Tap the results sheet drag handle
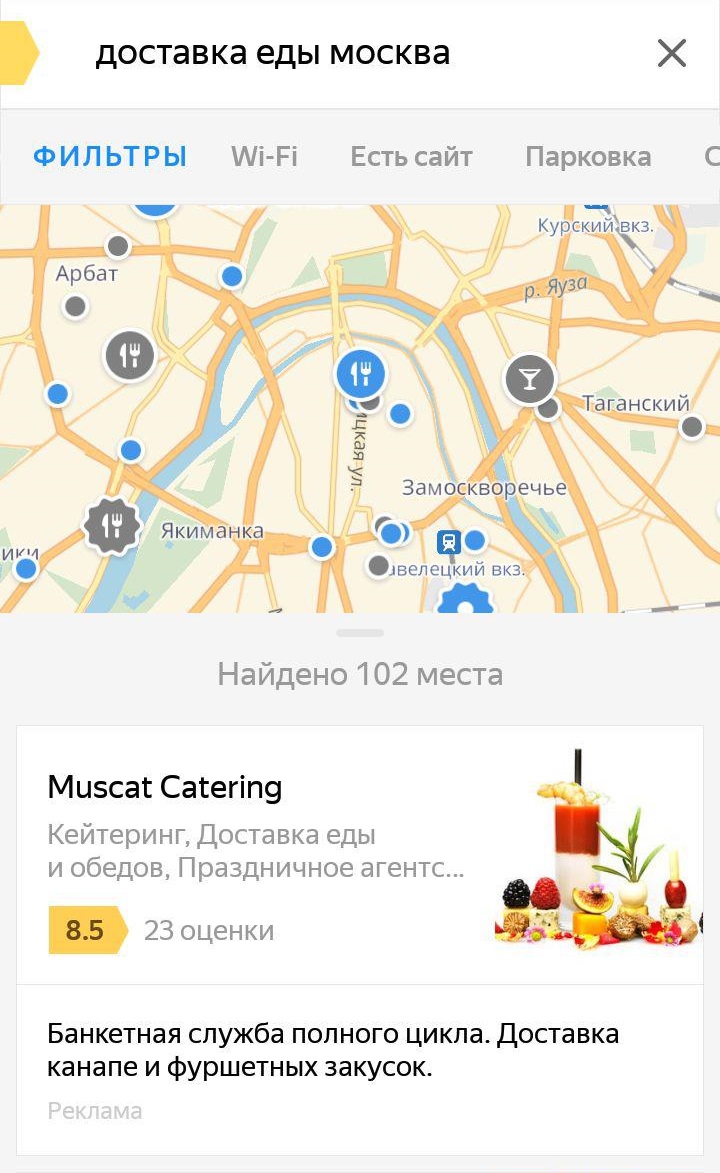 click(360, 633)
